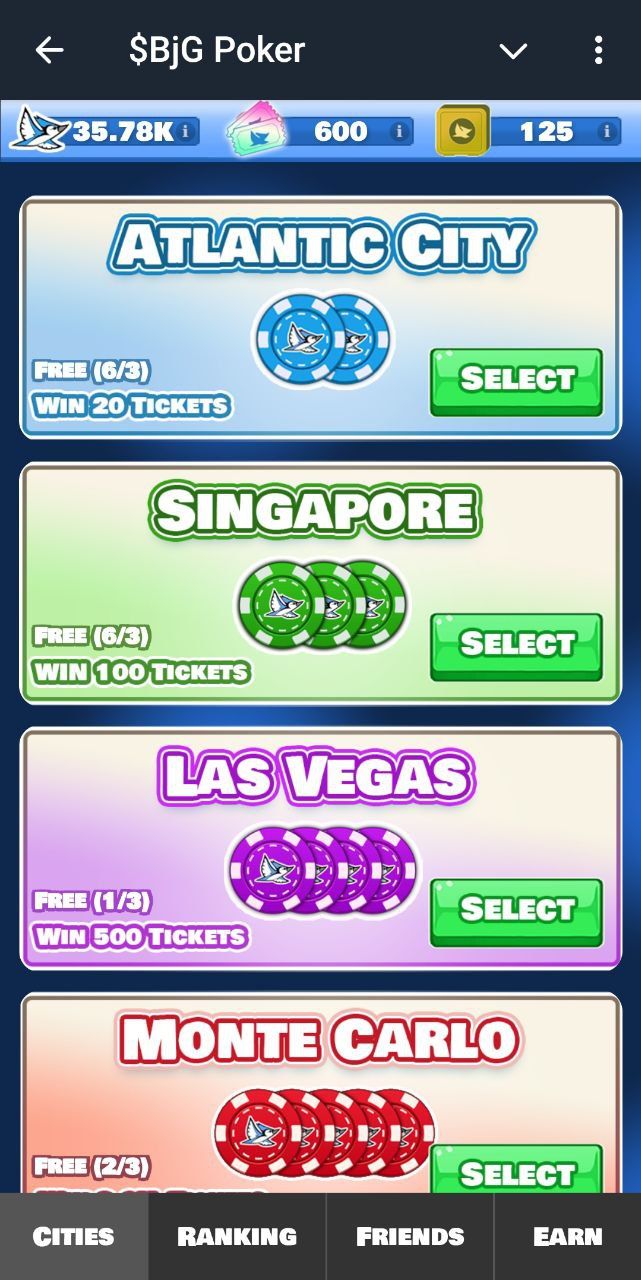The image size is (641, 1280).
Task: Select the Atlantic City table
Action: point(516,380)
